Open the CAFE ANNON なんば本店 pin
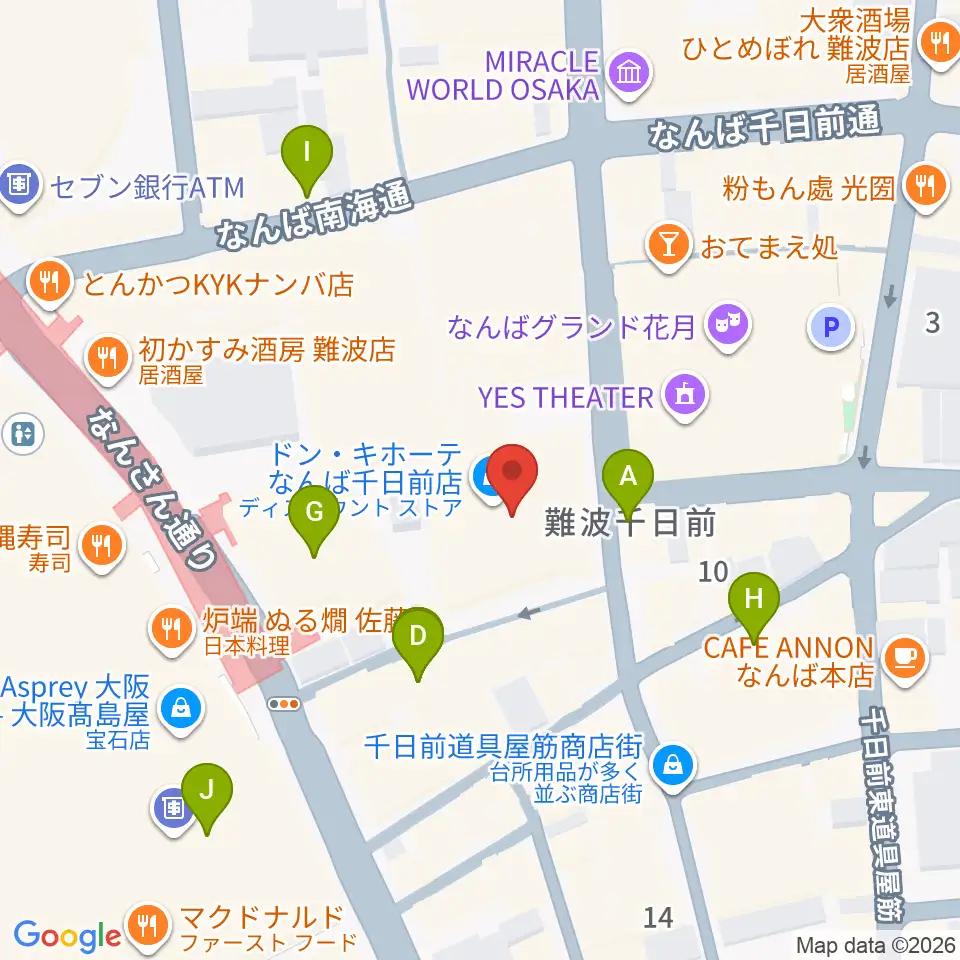 (906, 661)
